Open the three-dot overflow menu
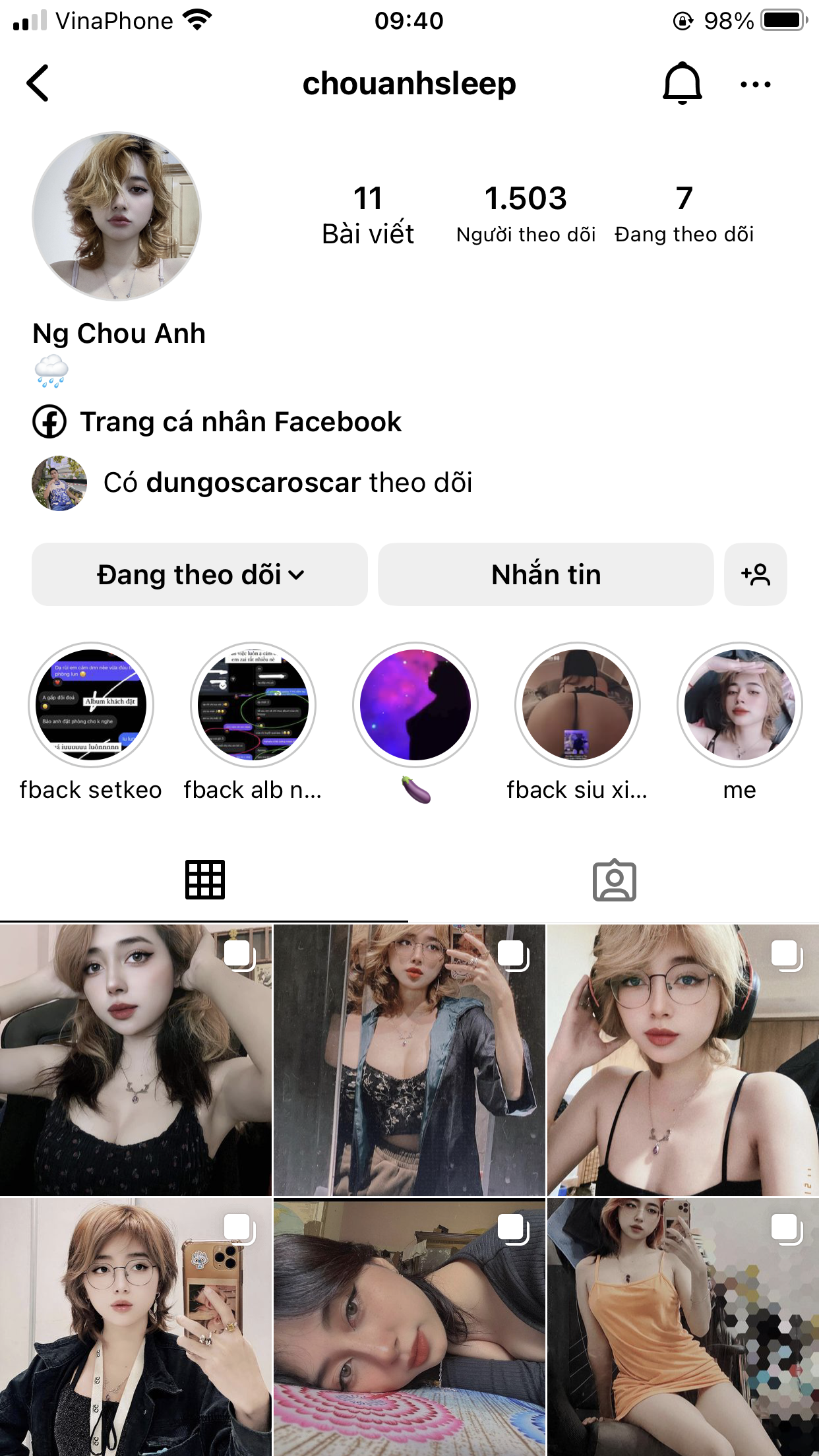 (x=755, y=84)
